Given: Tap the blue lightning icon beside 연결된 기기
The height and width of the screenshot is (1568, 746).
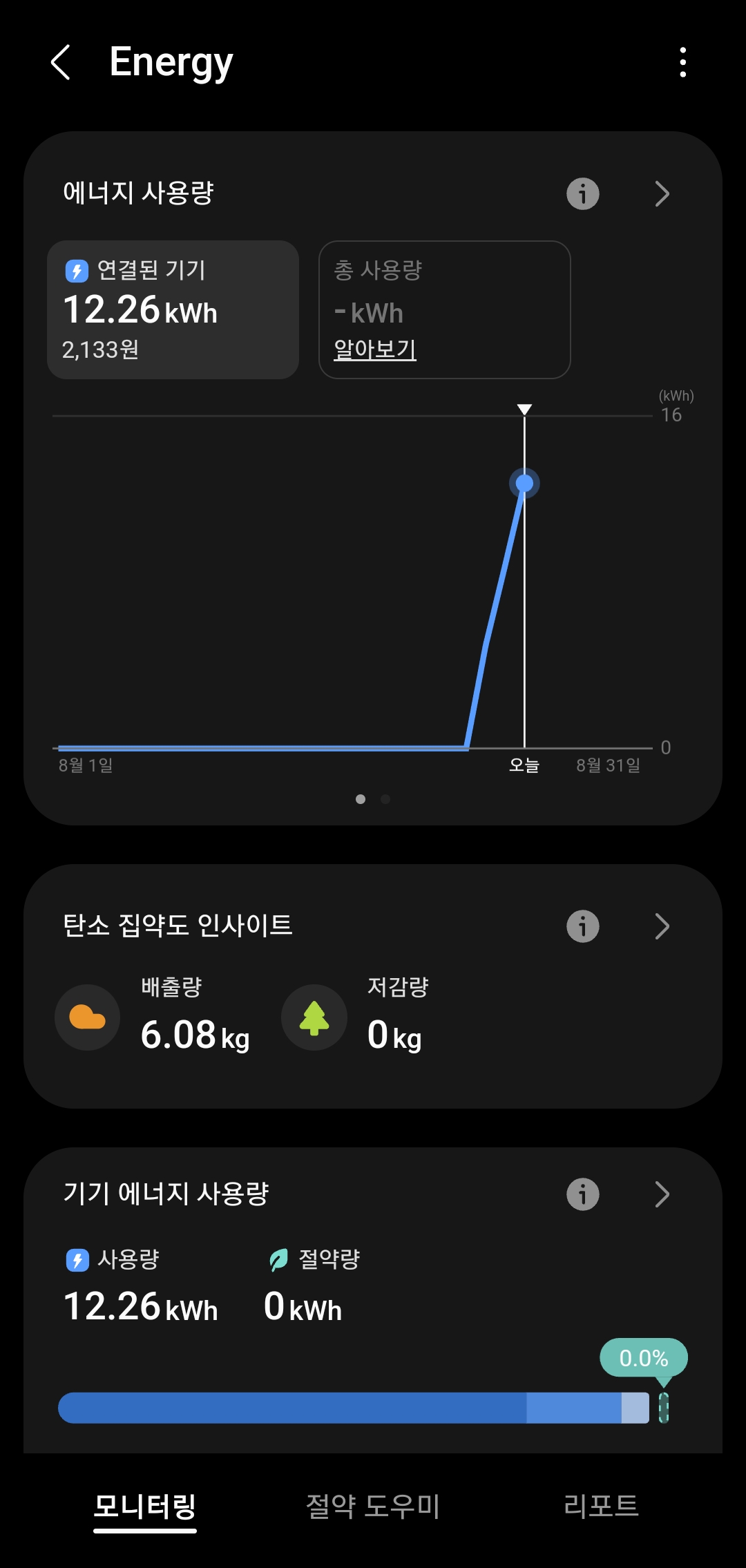Looking at the screenshot, I should (x=76, y=270).
